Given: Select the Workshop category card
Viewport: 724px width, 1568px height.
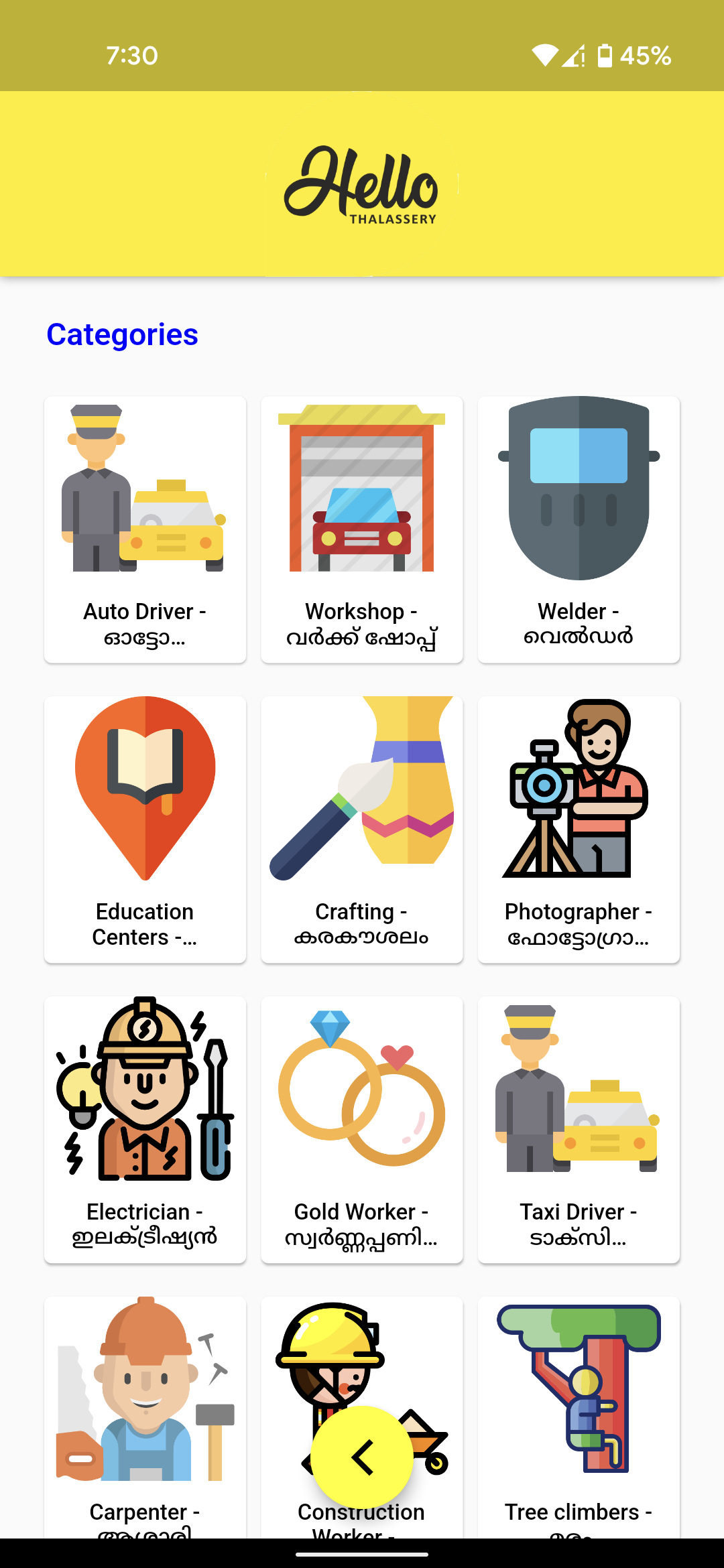Looking at the screenshot, I should 362,529.
